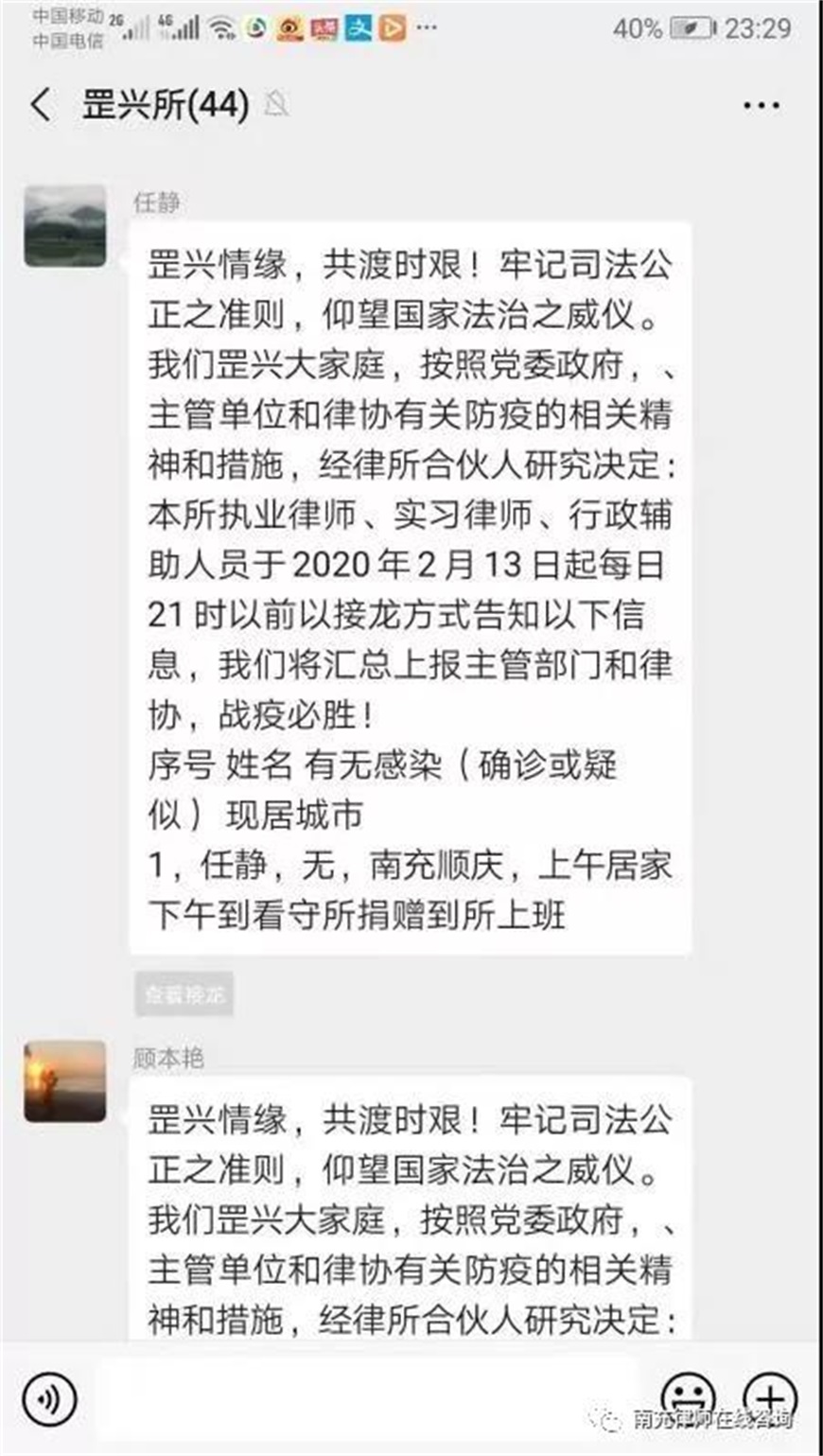The width and height of the screenshot is (823, 1456).
Task: Tap the 查看接龙 button under 任静's message
Action: coord(184,993)
